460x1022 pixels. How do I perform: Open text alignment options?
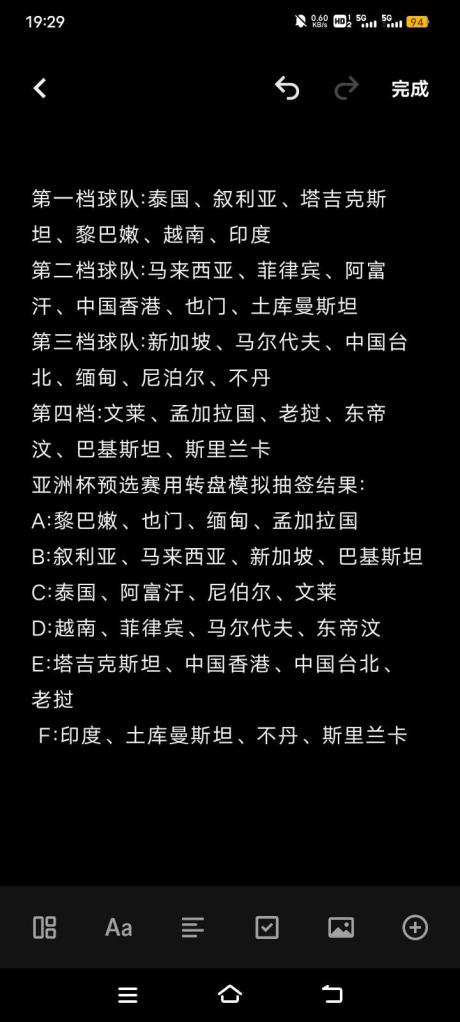193,927
